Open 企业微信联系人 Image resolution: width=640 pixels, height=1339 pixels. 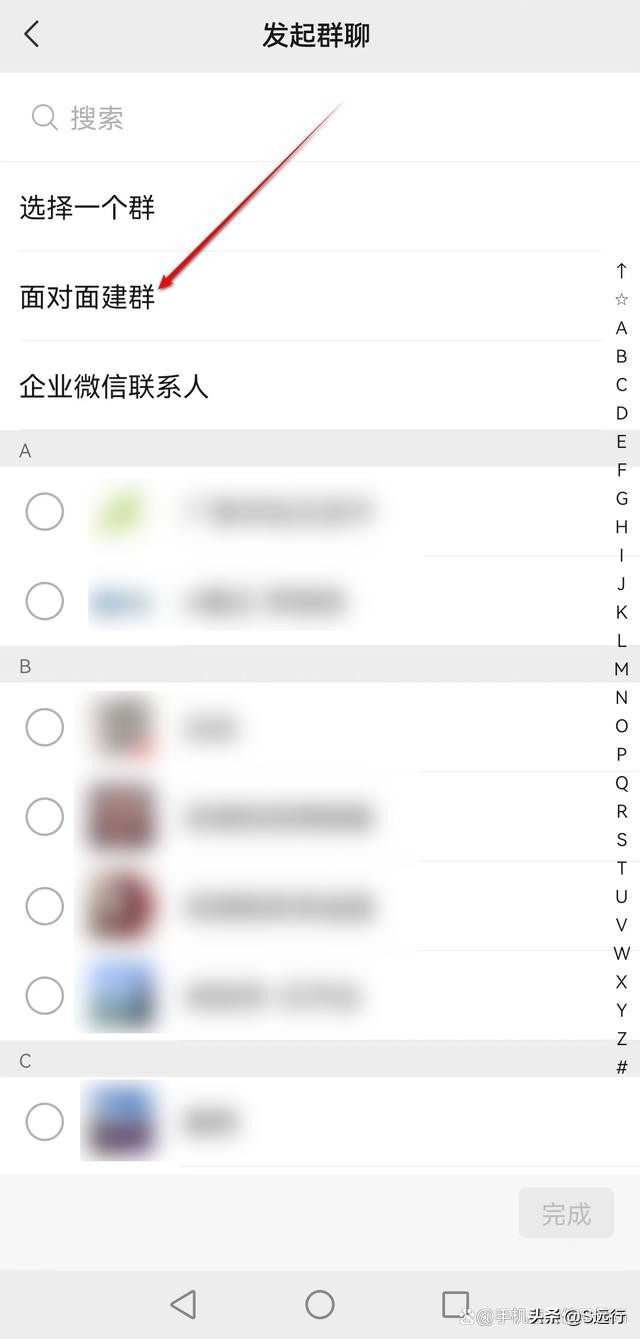[x=114, y=386]
